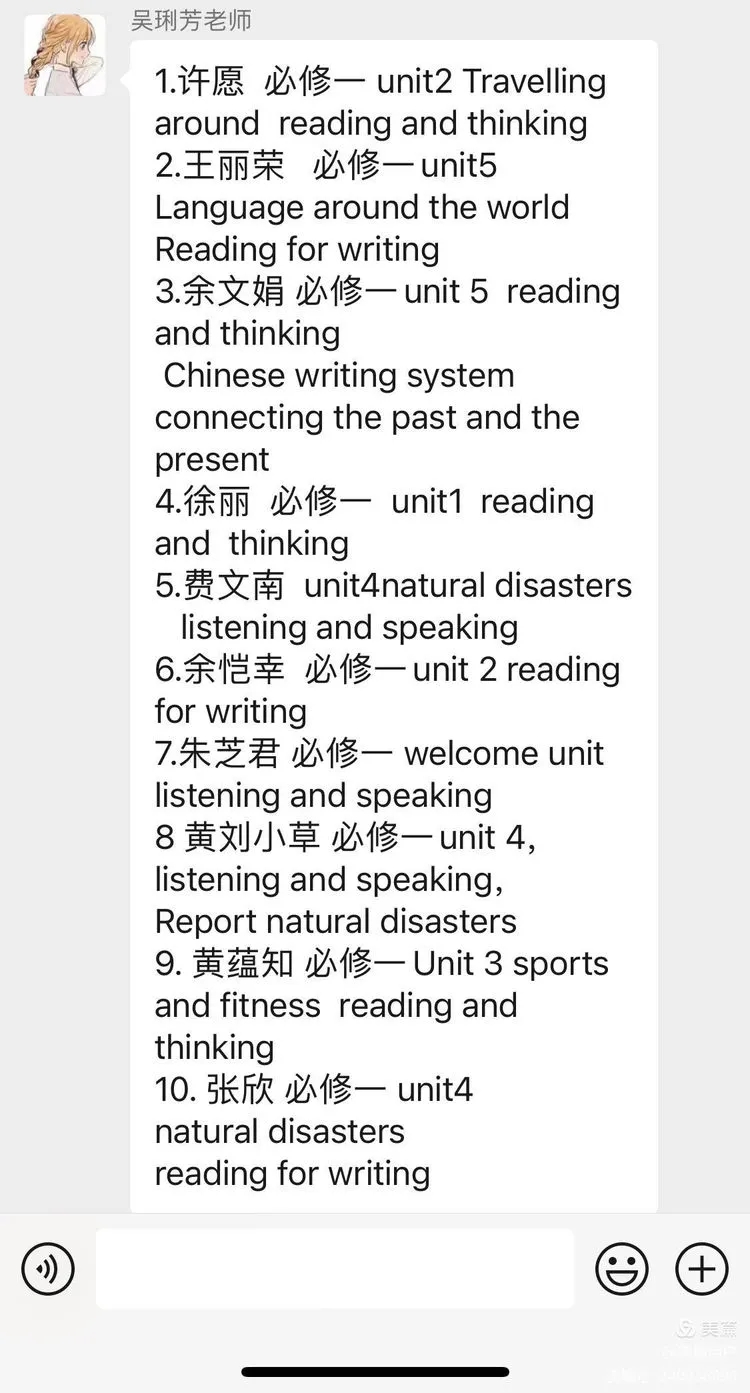
Task: Open 吴琍芳老师's avatar profile
Action: coord(65,55)
